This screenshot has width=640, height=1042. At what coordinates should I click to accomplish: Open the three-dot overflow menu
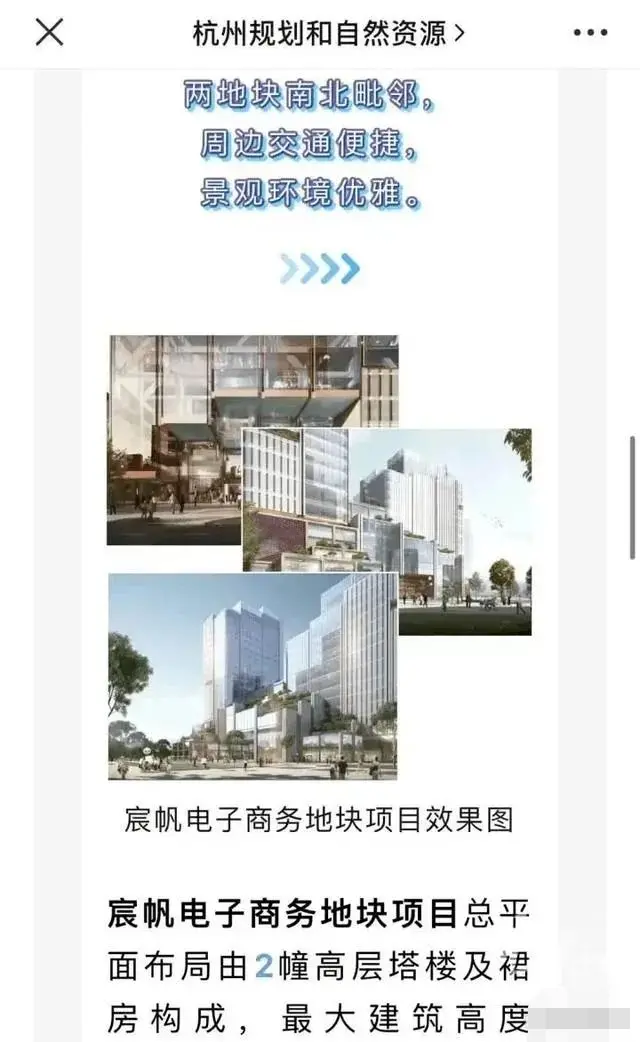[x=590, y=33]
